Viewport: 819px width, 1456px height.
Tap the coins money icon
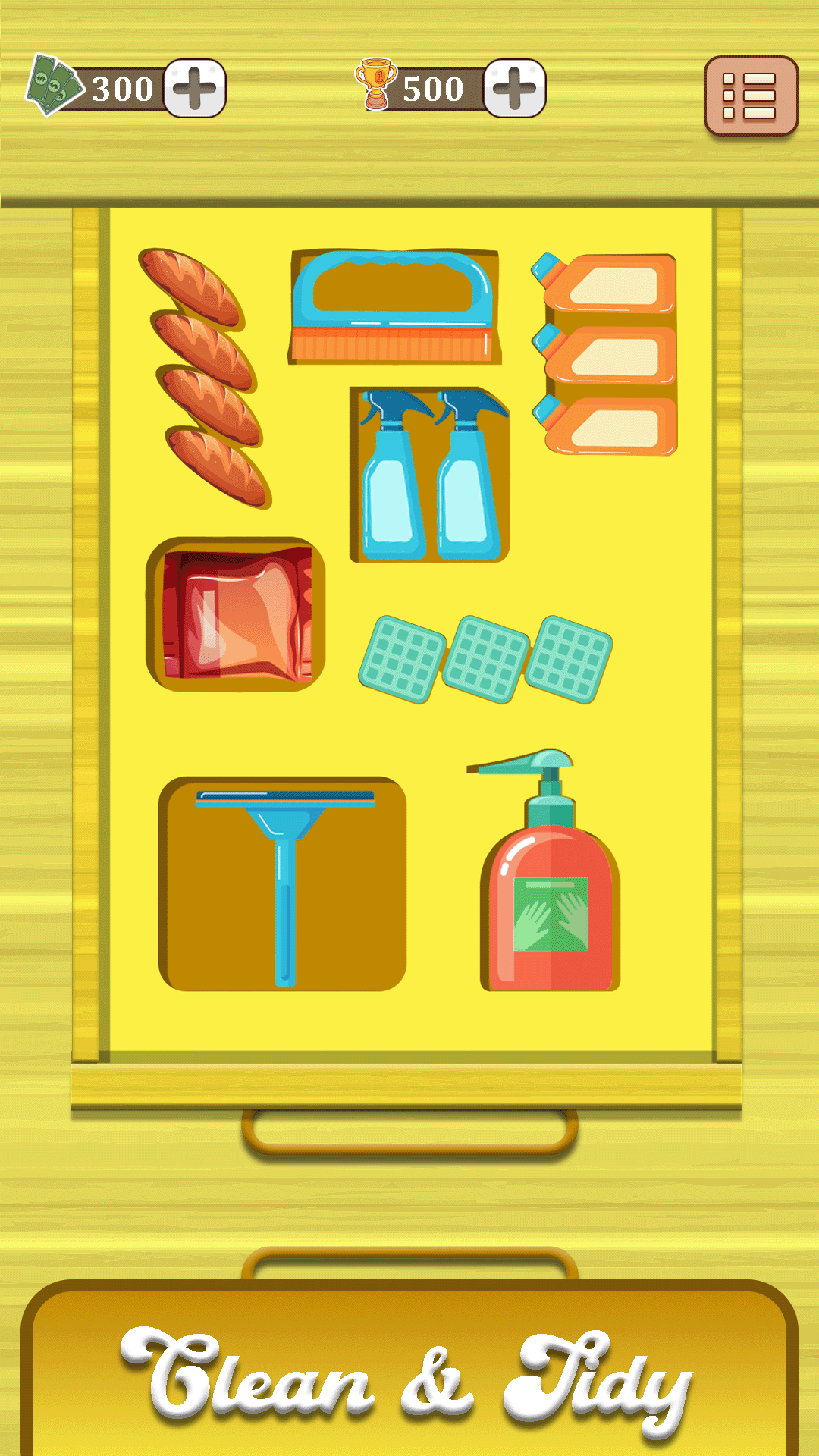pyautogui.click(x=52, y=87)
